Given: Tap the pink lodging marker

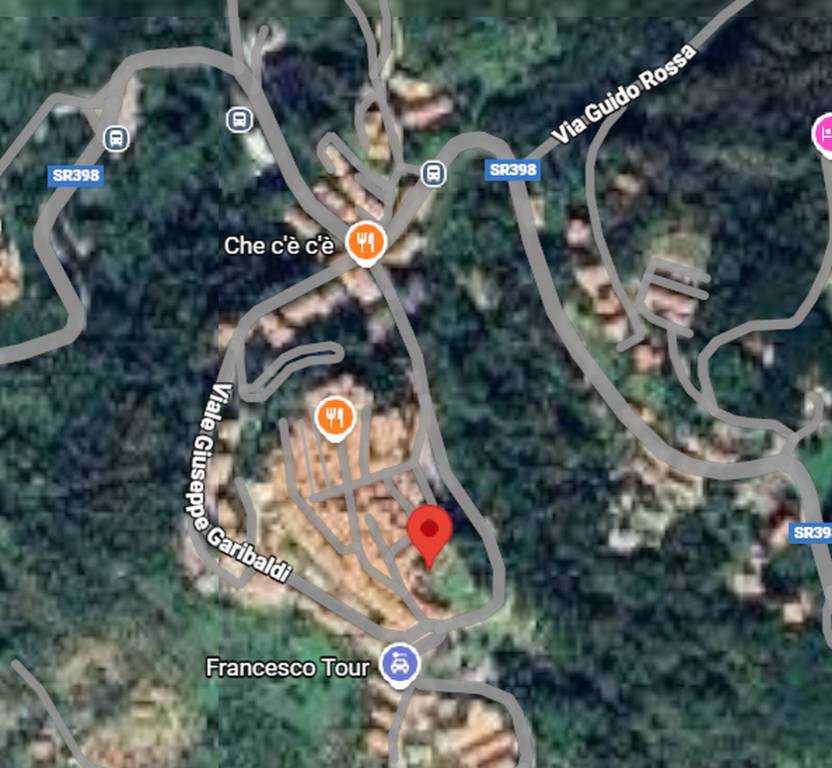Looking at the screenshot, I should pyautogui.click(x=825, y=134).
